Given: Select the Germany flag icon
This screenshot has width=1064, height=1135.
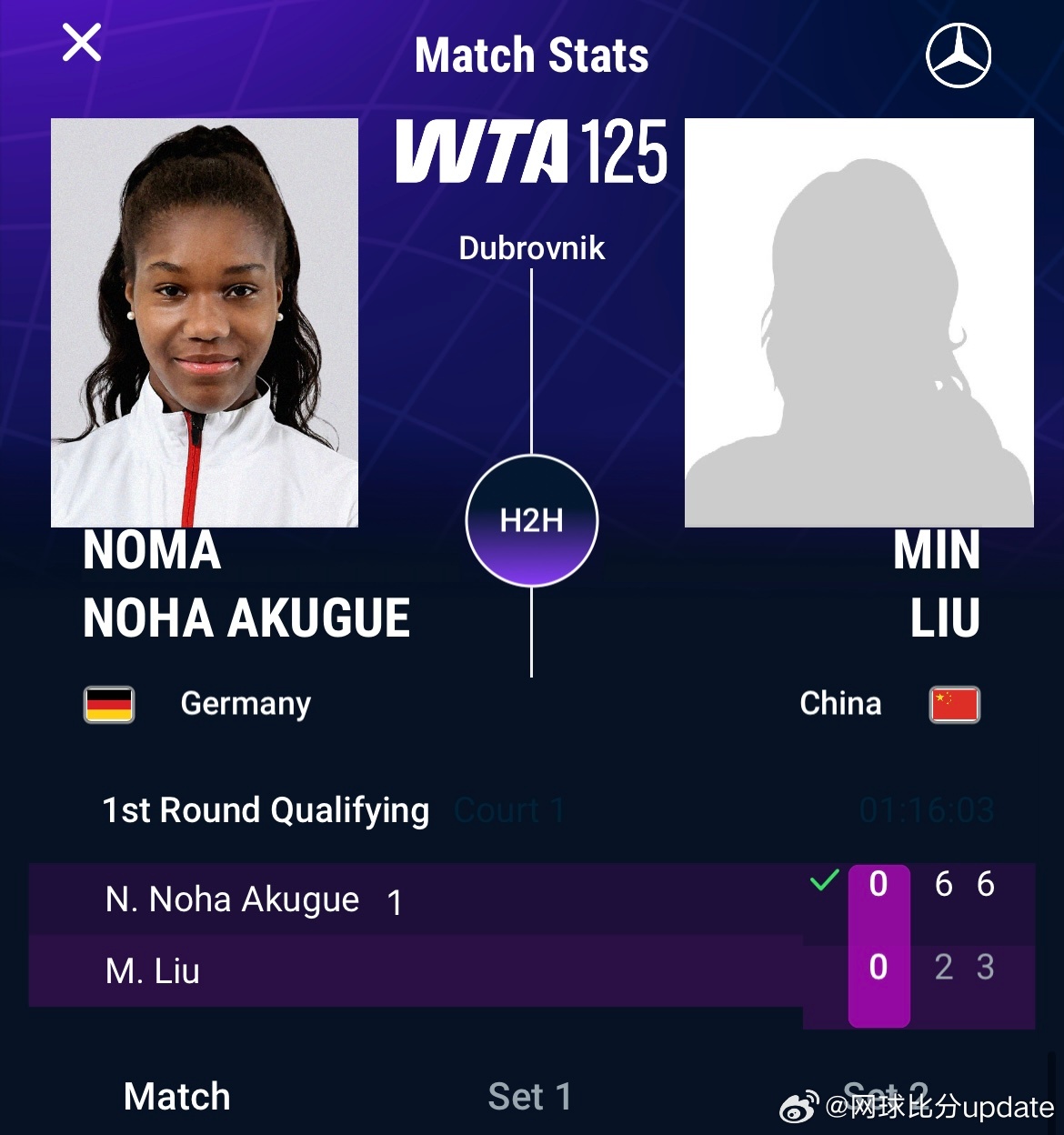Looking at the screenshot, I should point(107,703).
